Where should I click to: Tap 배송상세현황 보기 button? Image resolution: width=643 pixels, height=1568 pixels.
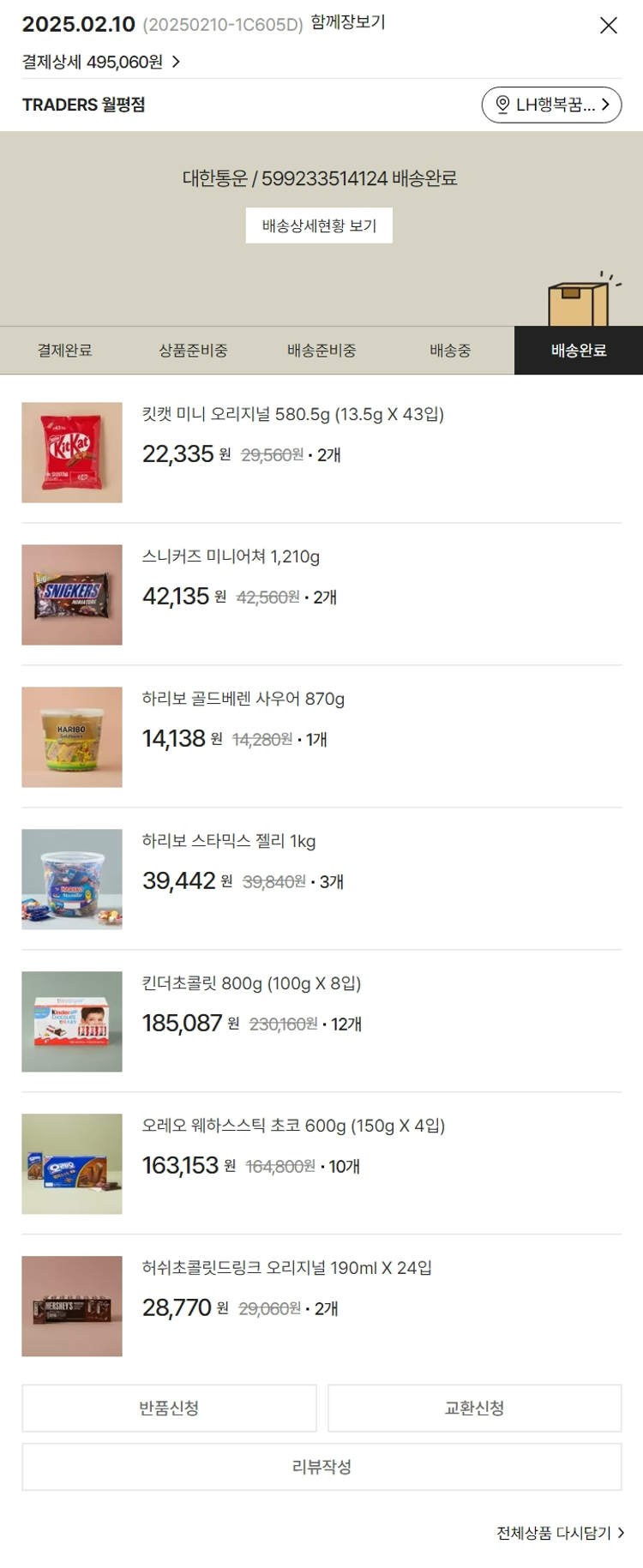point(319,225)
